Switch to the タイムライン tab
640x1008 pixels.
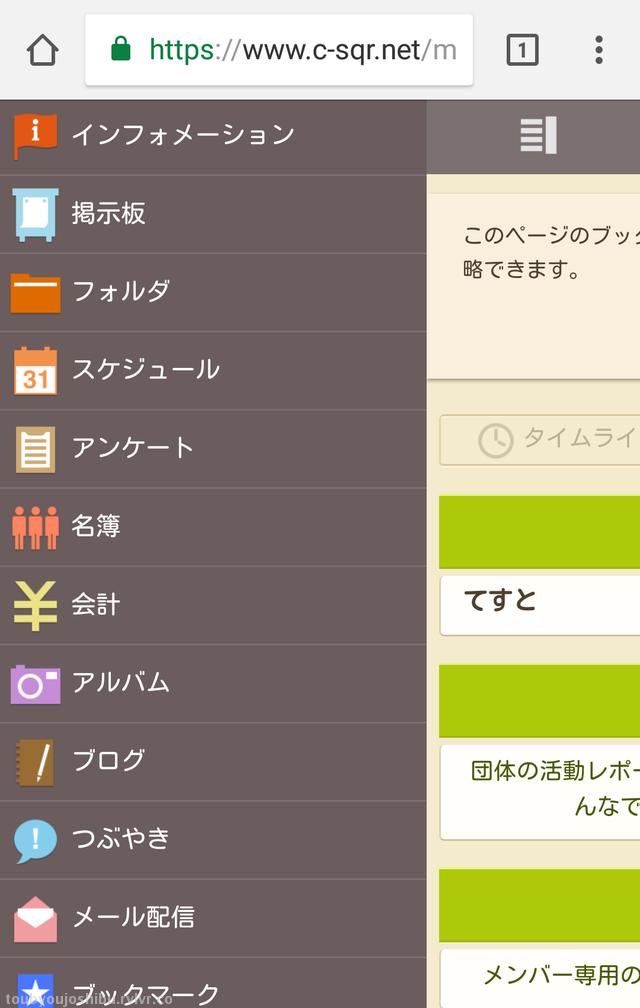point(560,439)
